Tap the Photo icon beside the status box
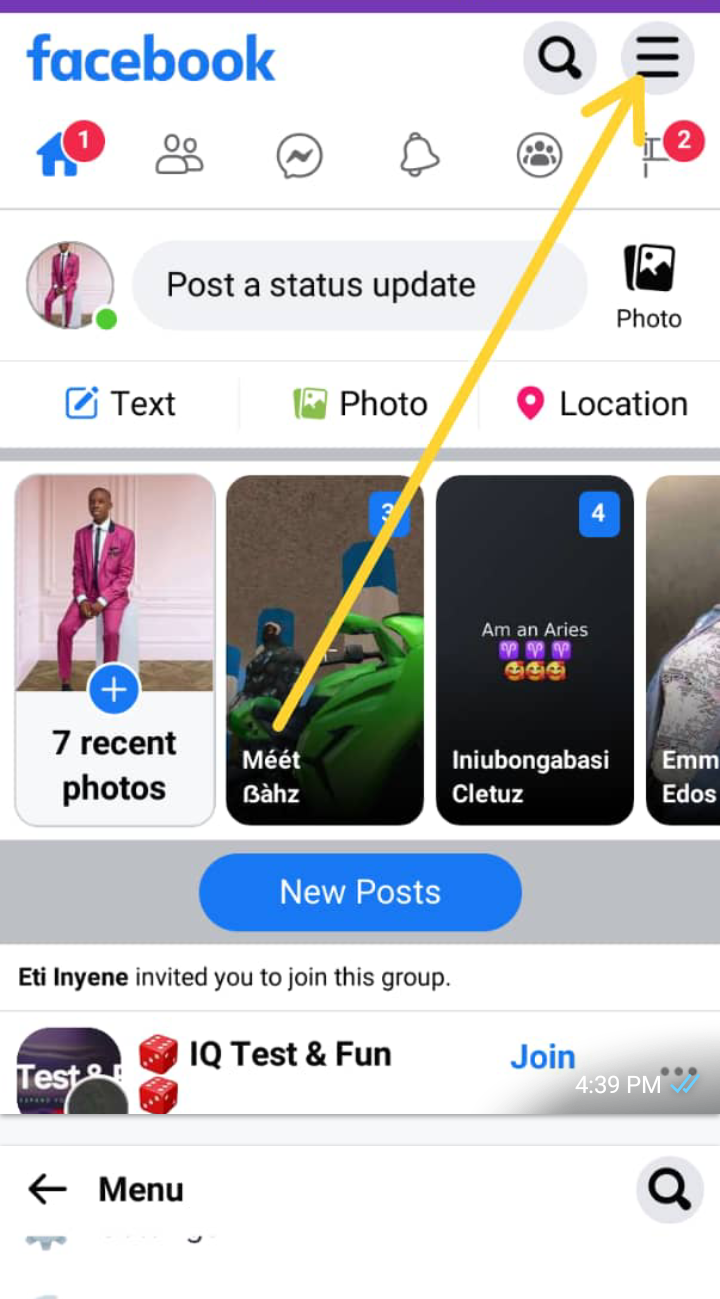 (648, 285)
